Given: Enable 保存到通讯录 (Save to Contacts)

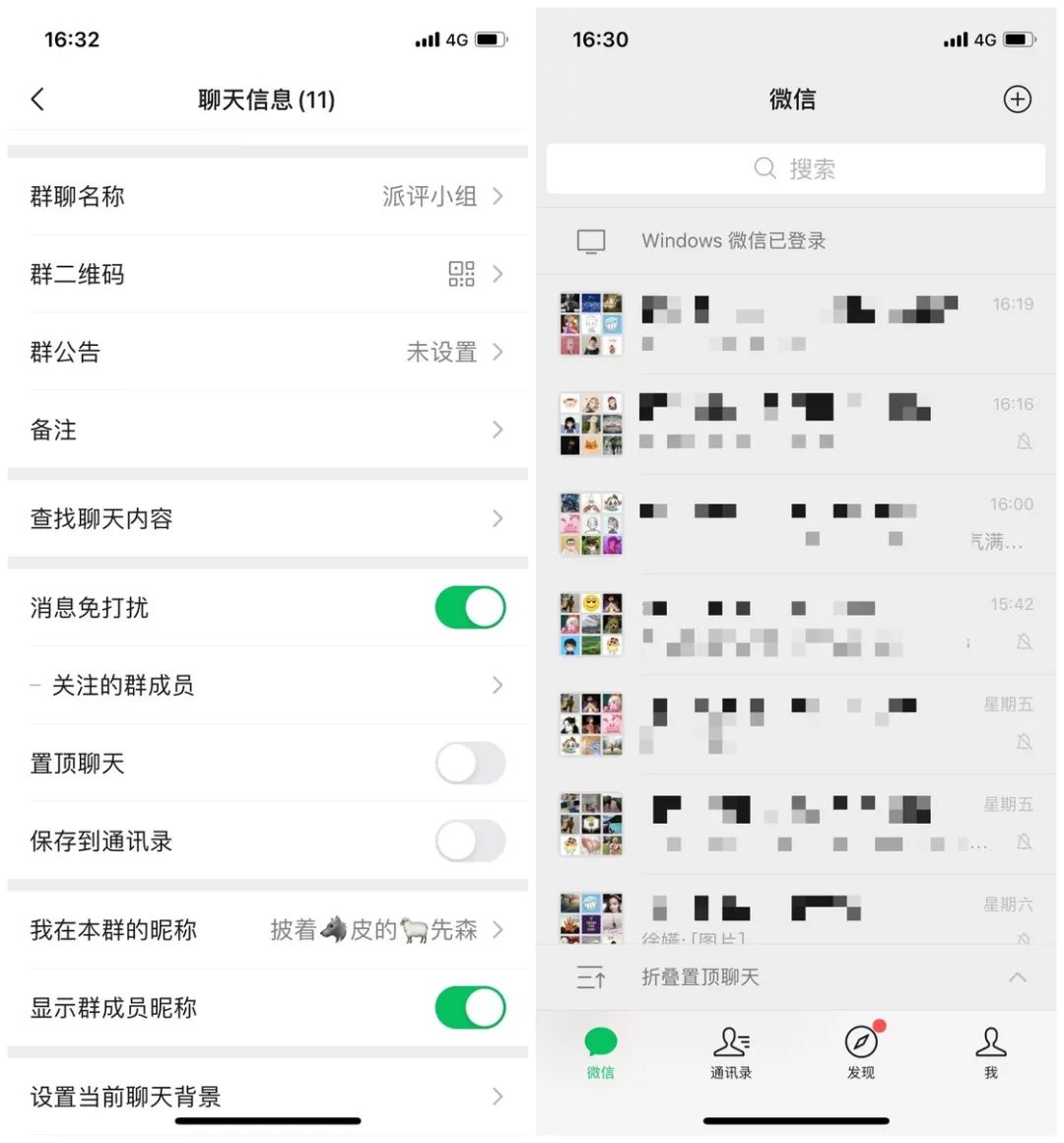Looking at the screenshot, I should click(x=470, y=840).
